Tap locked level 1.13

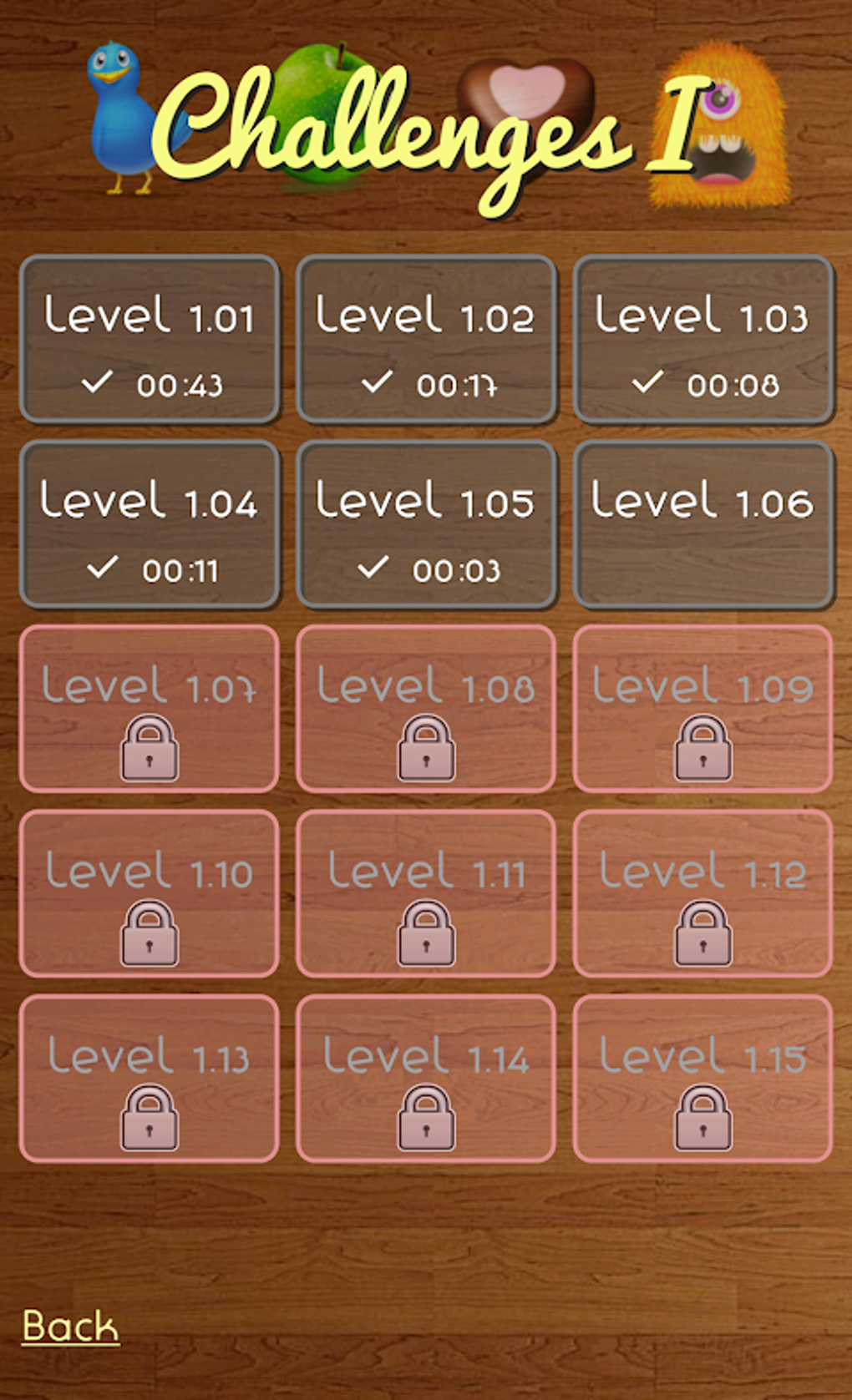[150, 1079]
